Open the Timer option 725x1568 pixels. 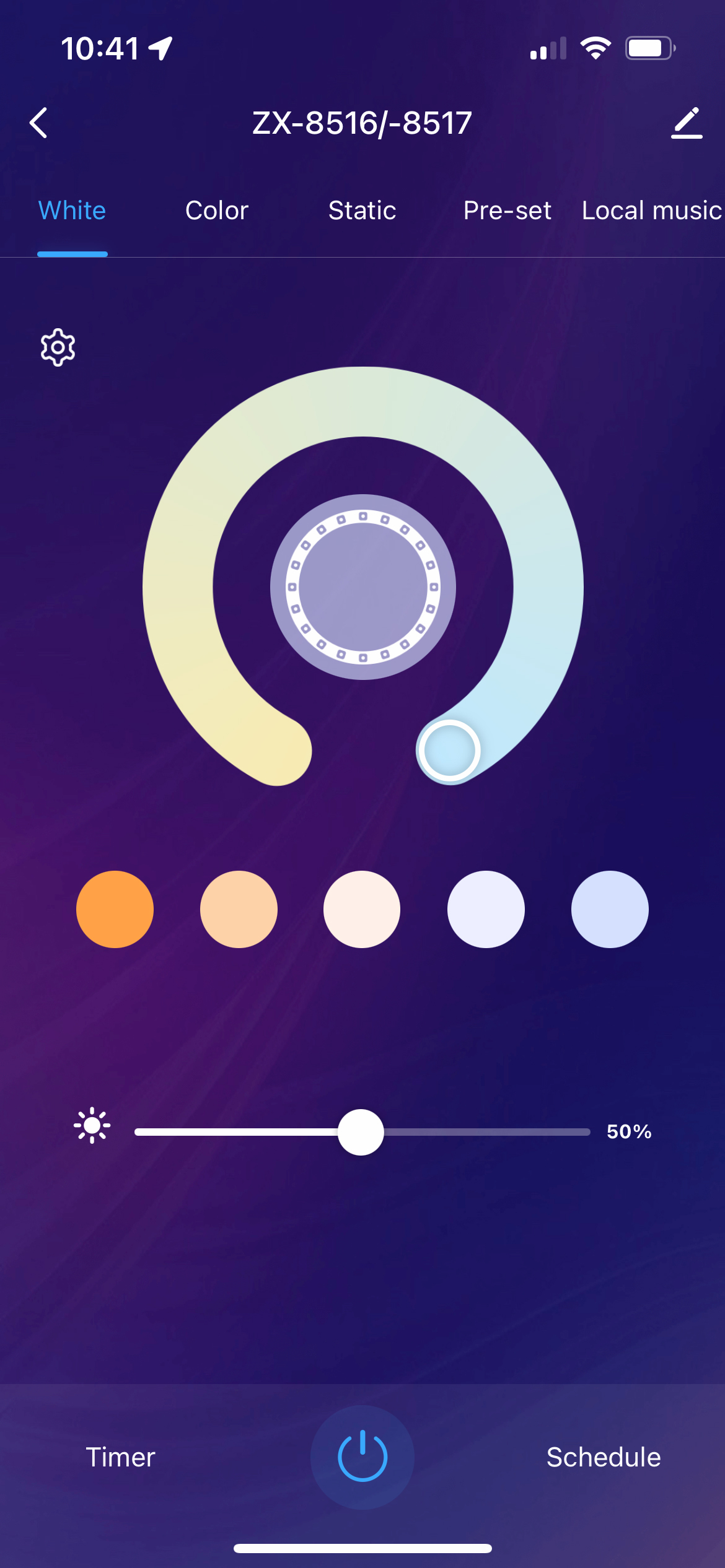coord(120,1457)
